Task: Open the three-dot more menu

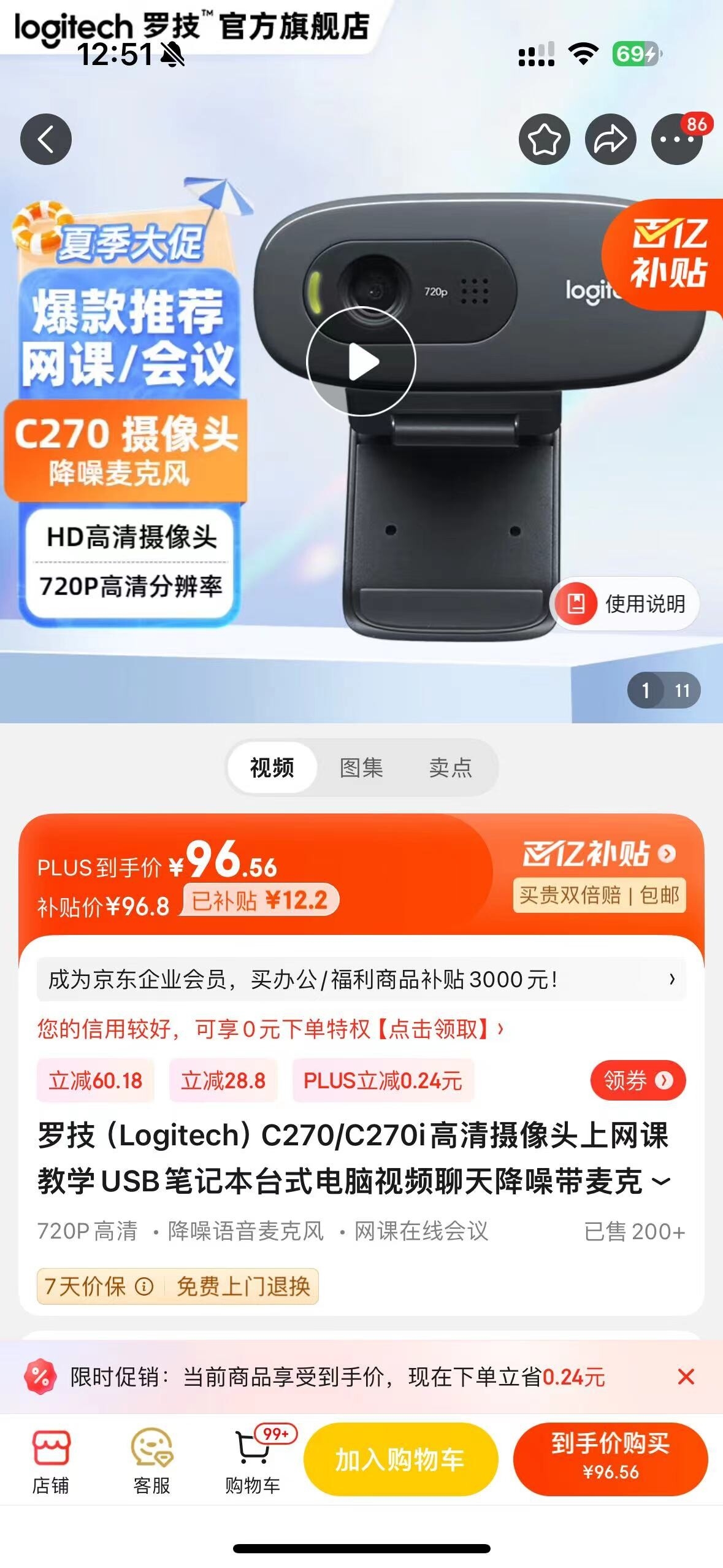Action: [x=676, y=139]
